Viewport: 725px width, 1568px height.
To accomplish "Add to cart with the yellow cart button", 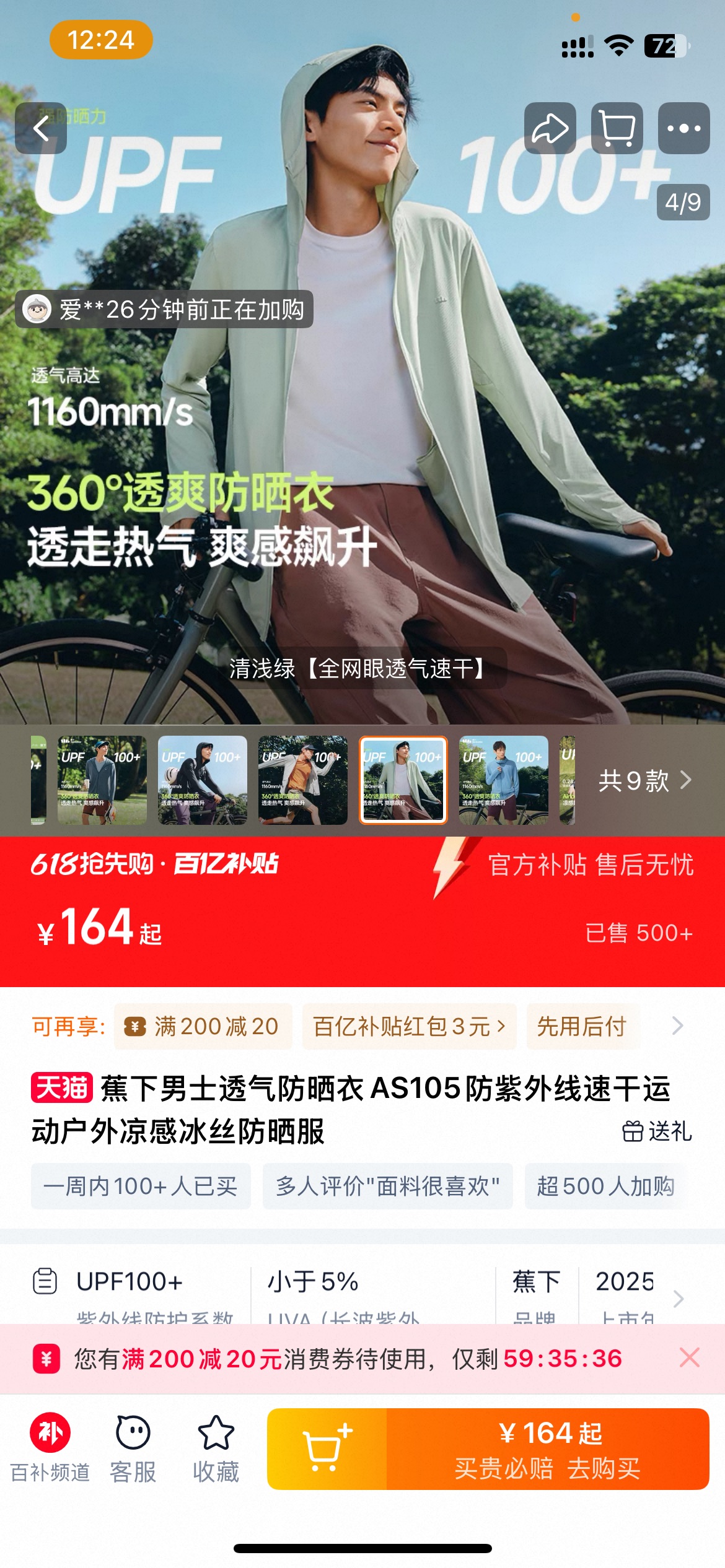I will [x=327, y=1449].
